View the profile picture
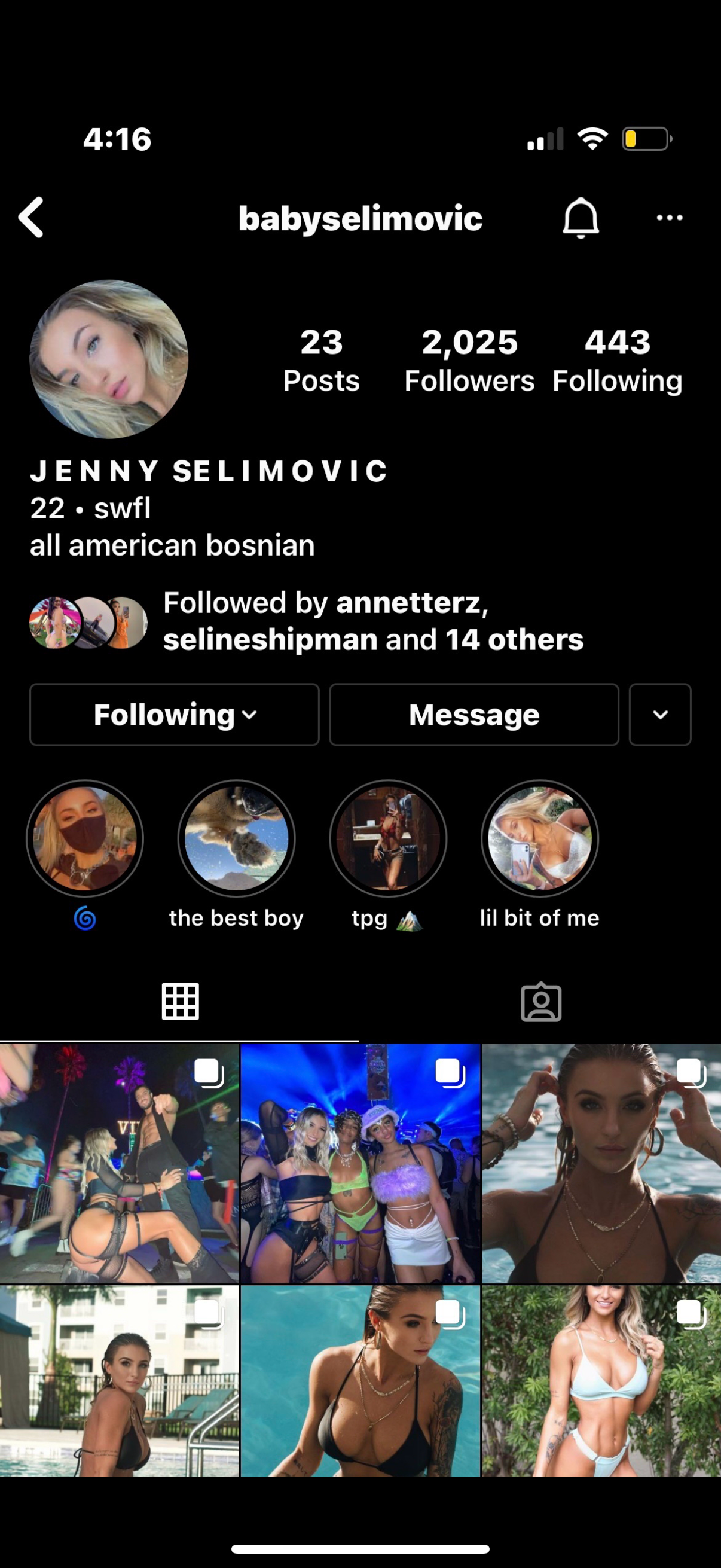This screenshot has height=1568, width=721. coord(109,359)
